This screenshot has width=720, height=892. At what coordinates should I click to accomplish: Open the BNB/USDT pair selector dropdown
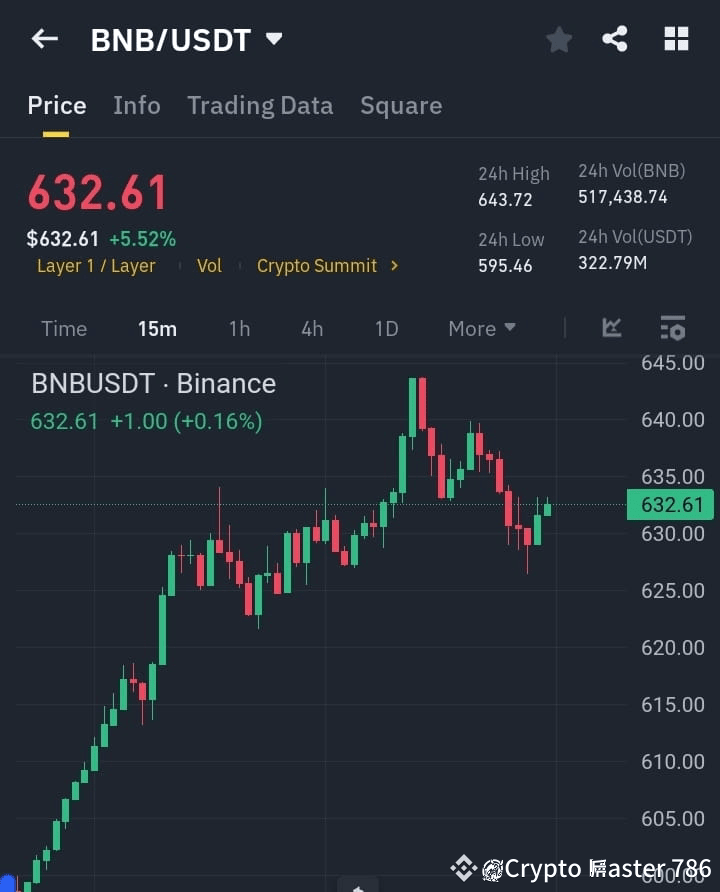(x=186, y=39)
